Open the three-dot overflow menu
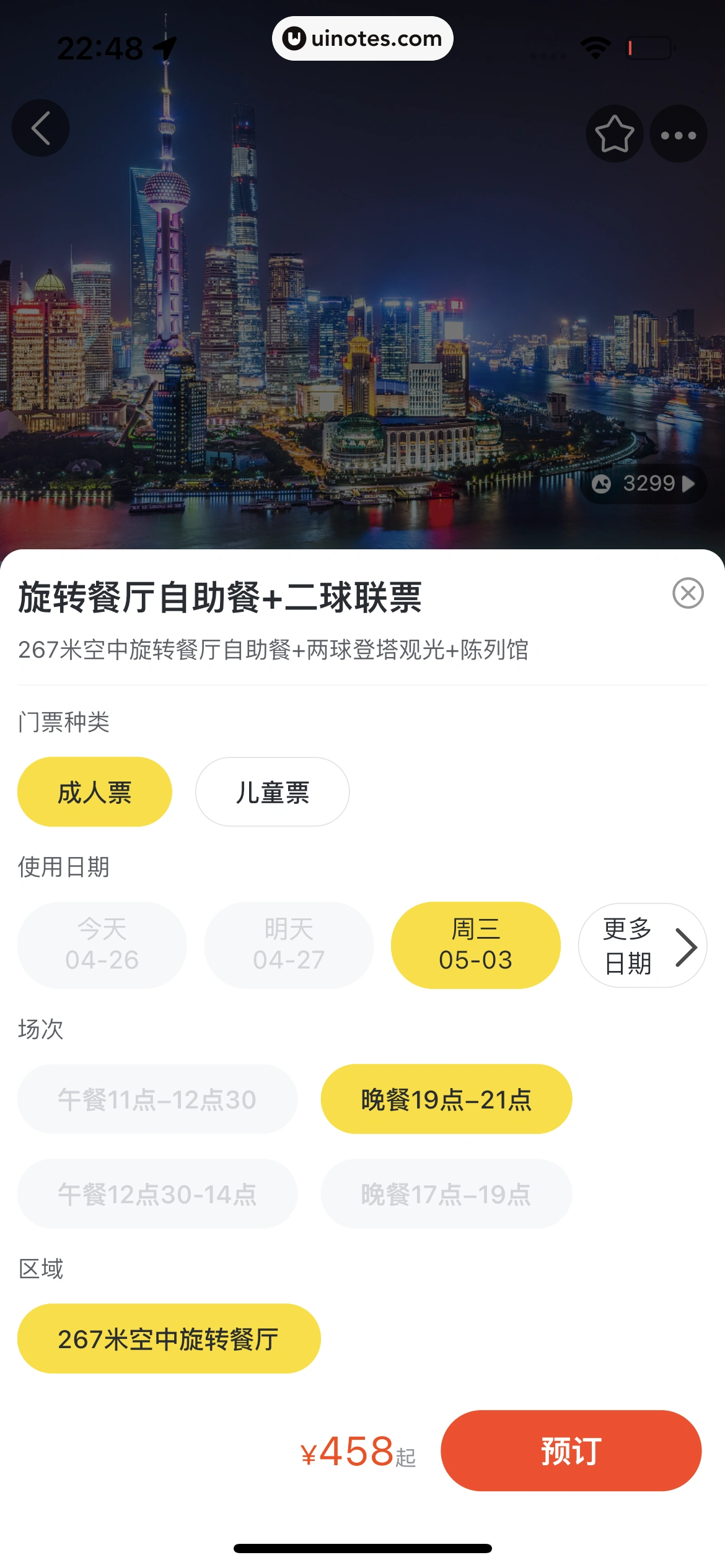Image resolution: width=725 pixels, height=1568 pixels. (x=678, y=134)
